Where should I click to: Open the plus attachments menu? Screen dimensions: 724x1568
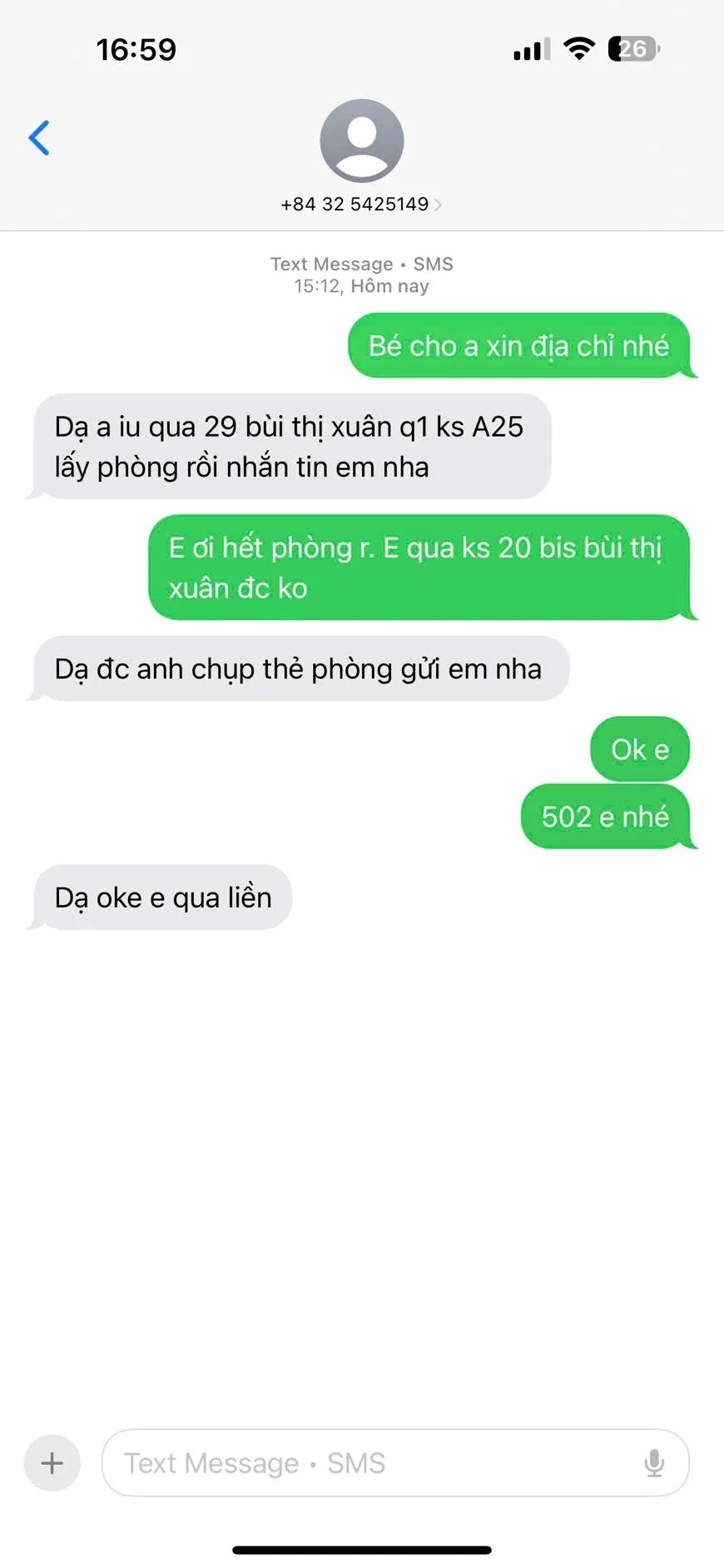tap(52, 1462)
